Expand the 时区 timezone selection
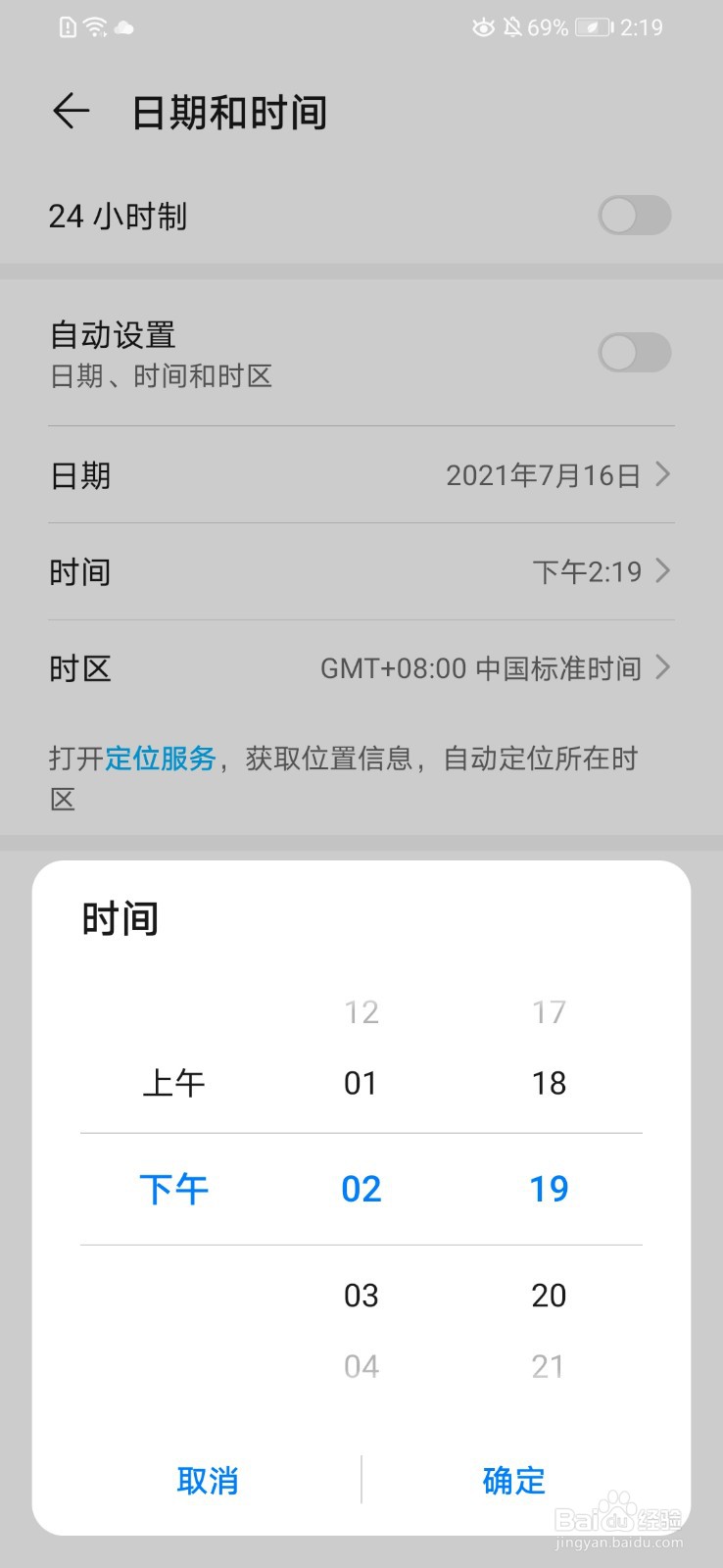 [x=361, y=668]
